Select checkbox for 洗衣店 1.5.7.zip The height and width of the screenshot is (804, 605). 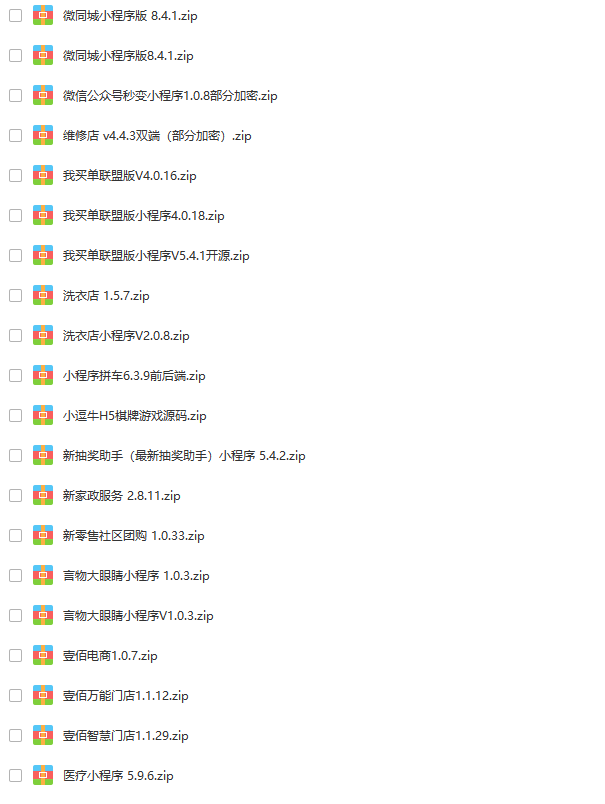click(15, 295)
